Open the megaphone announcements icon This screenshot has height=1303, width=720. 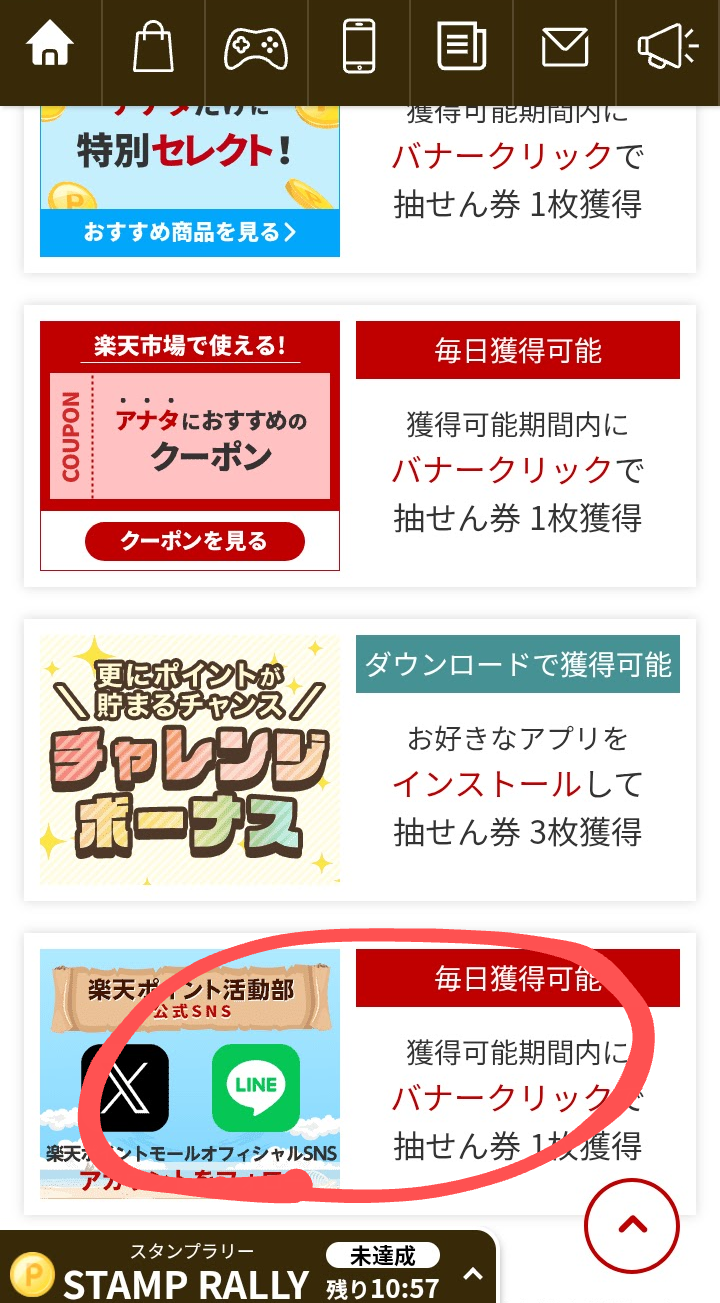(x=668, y=47)
